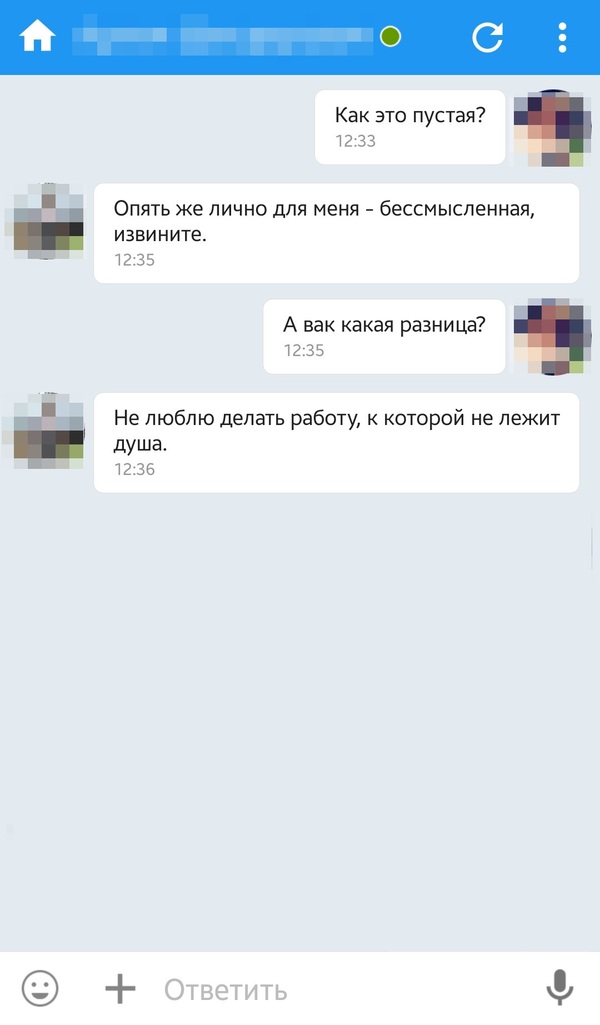600x1025 pixels.
Task: Open the emoji picker
Action: [x=40, y=989]
